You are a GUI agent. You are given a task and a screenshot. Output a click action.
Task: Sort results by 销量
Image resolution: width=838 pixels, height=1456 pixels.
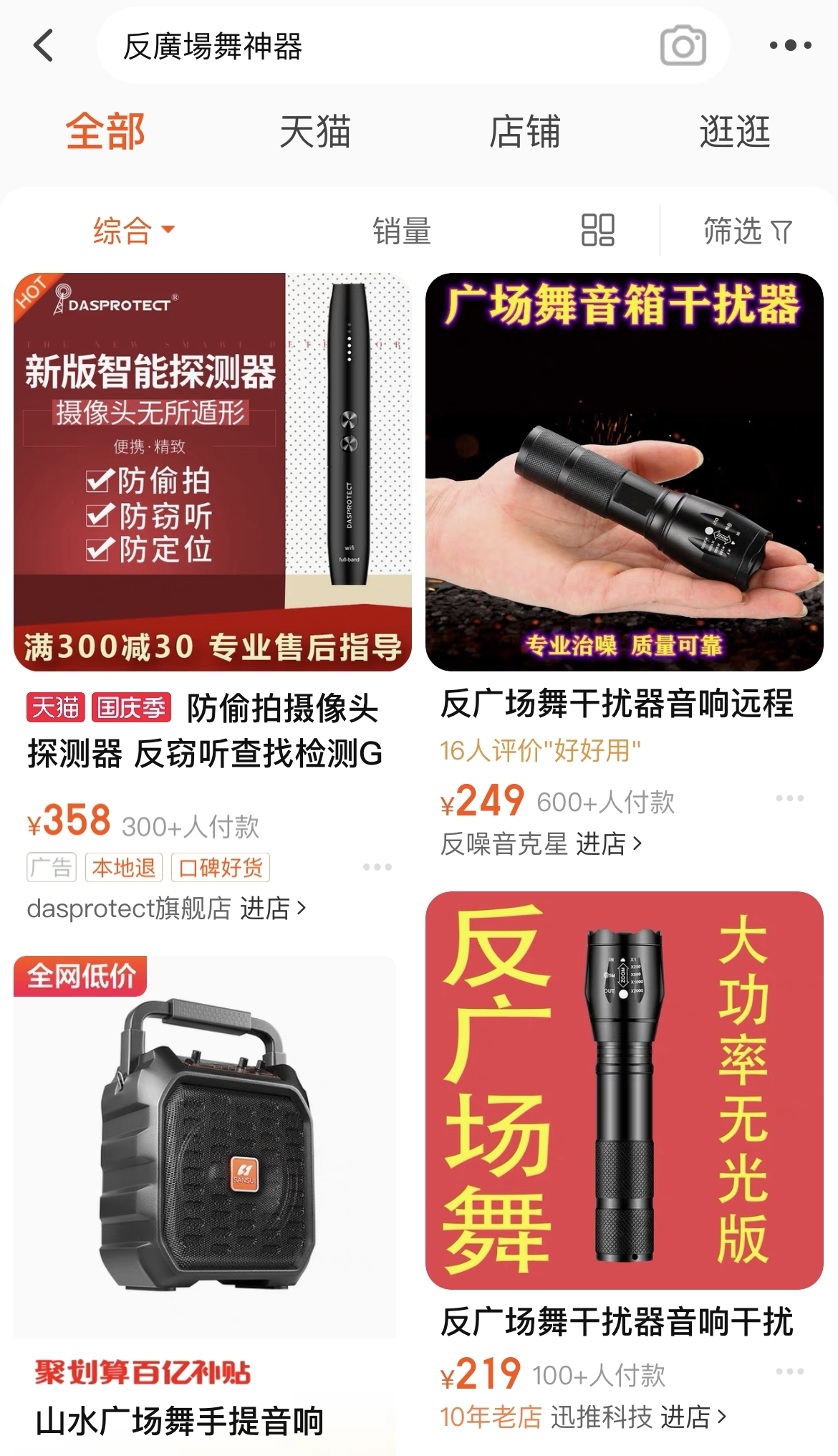(x=402, y=231)
